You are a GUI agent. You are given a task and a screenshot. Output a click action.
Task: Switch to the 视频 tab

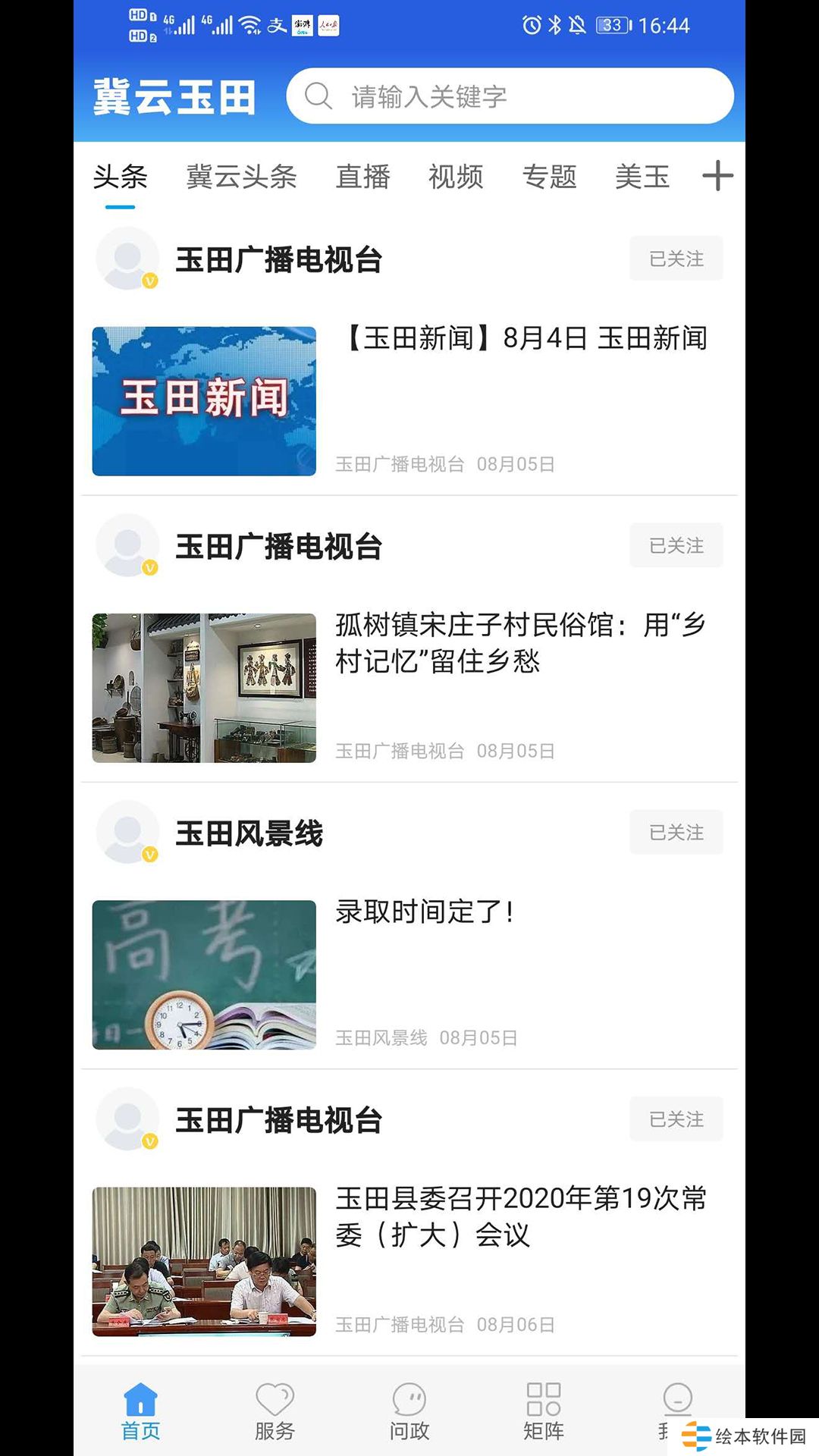(x=456, y=177)
